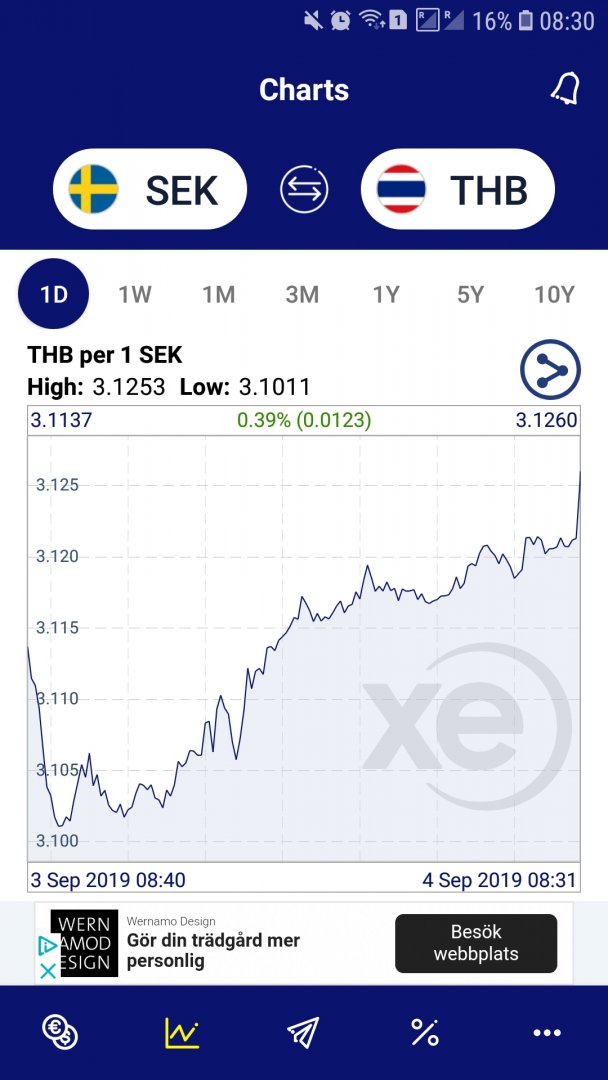
Task: Show the 1Y chart range
Action: click(x=386, y=294)
